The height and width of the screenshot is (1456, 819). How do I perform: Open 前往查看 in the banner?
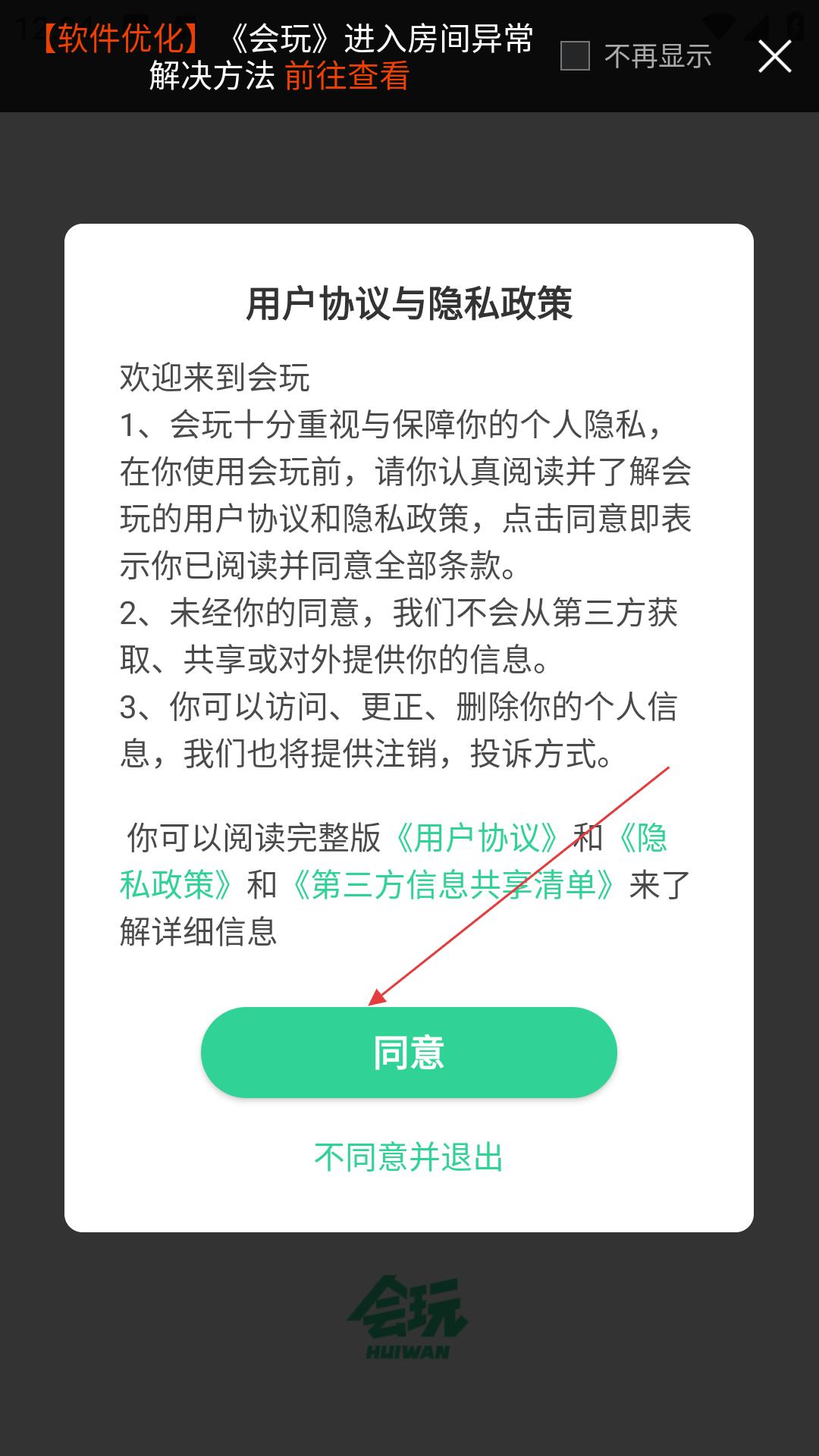pos(347,77)
